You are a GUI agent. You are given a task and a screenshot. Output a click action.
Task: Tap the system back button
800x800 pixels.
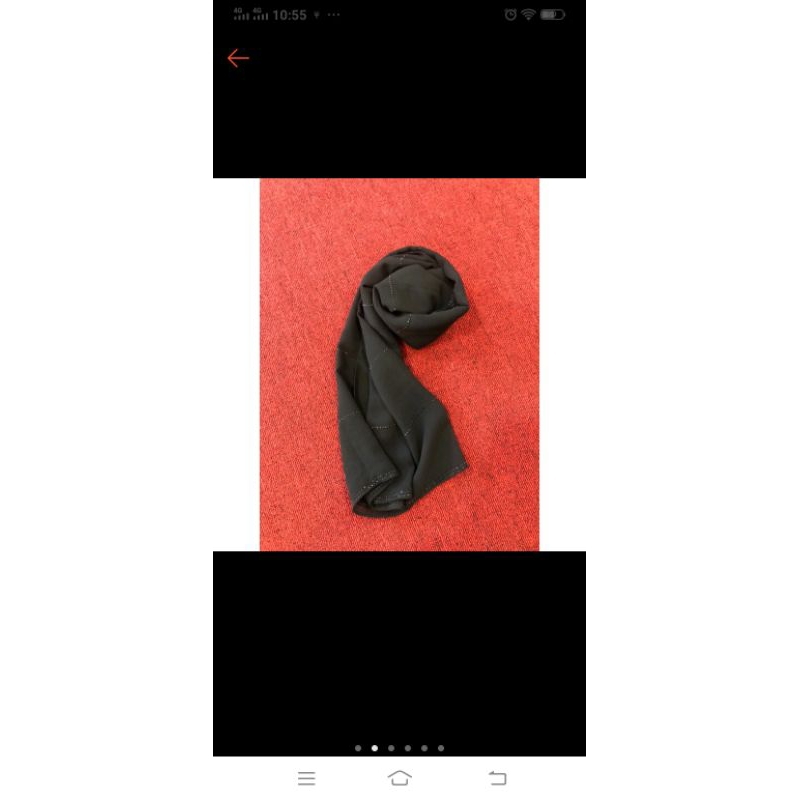click(497, 778)
